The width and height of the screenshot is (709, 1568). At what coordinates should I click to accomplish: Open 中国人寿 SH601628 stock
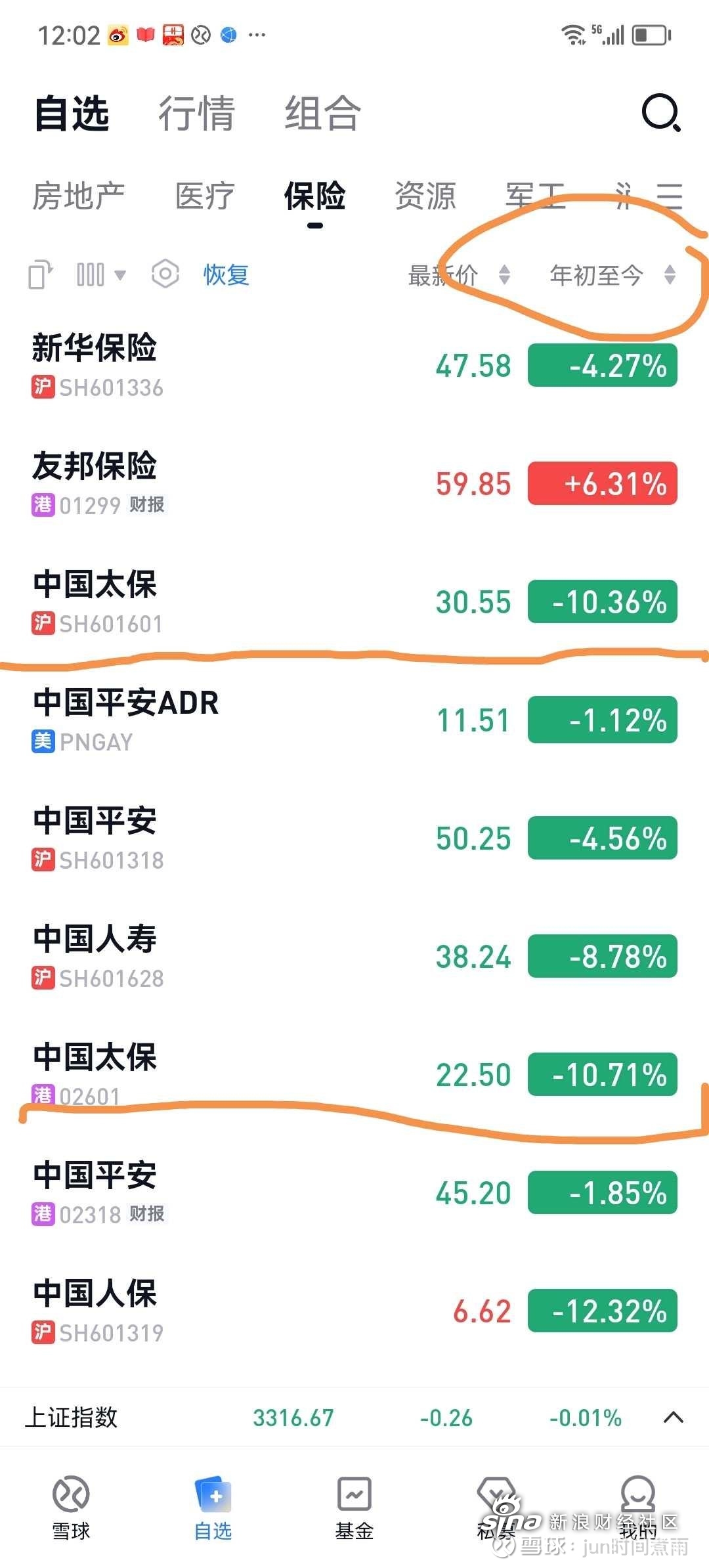pos(354,957)
